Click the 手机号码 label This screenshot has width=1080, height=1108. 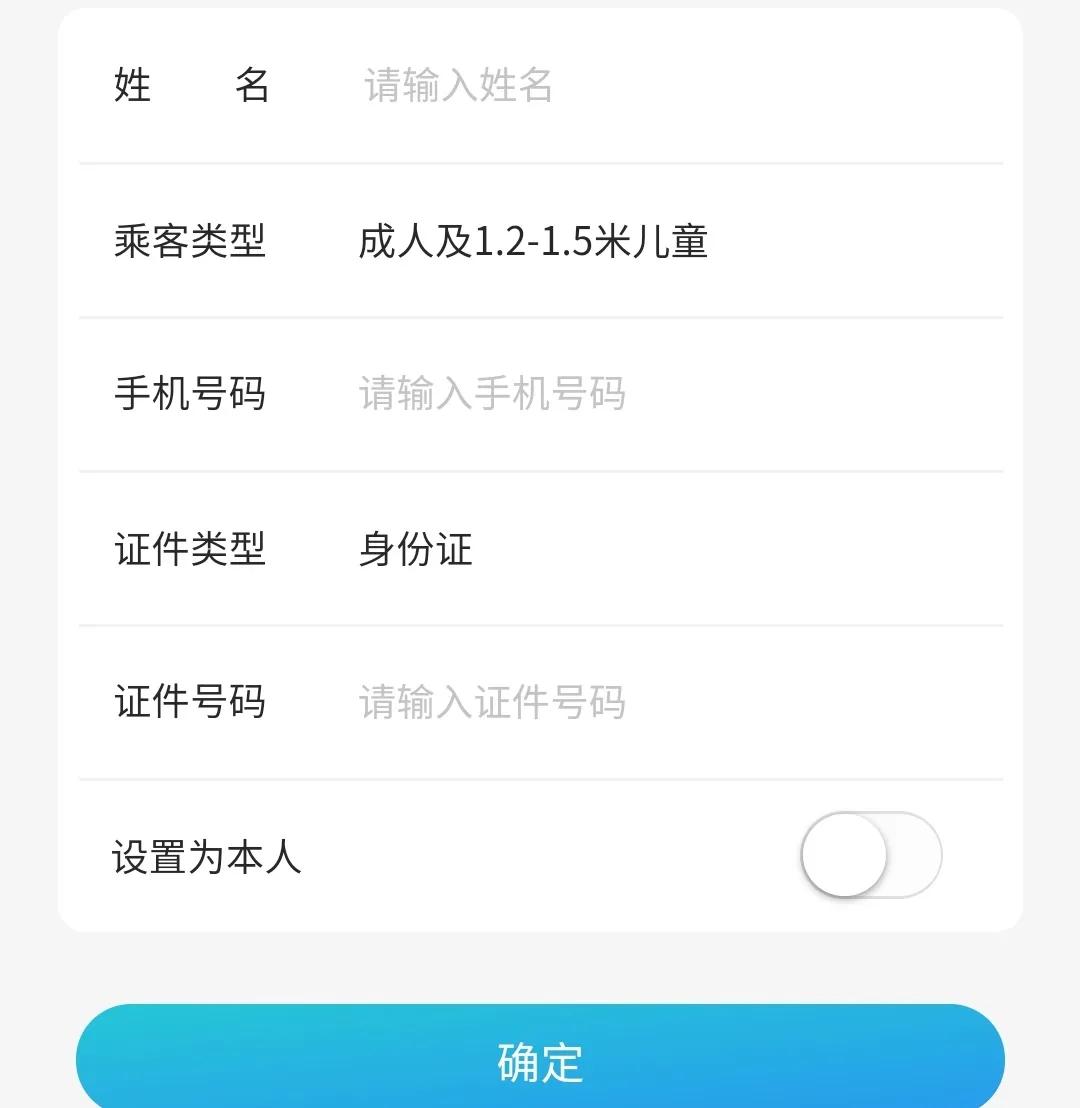(x=190, y=394)
